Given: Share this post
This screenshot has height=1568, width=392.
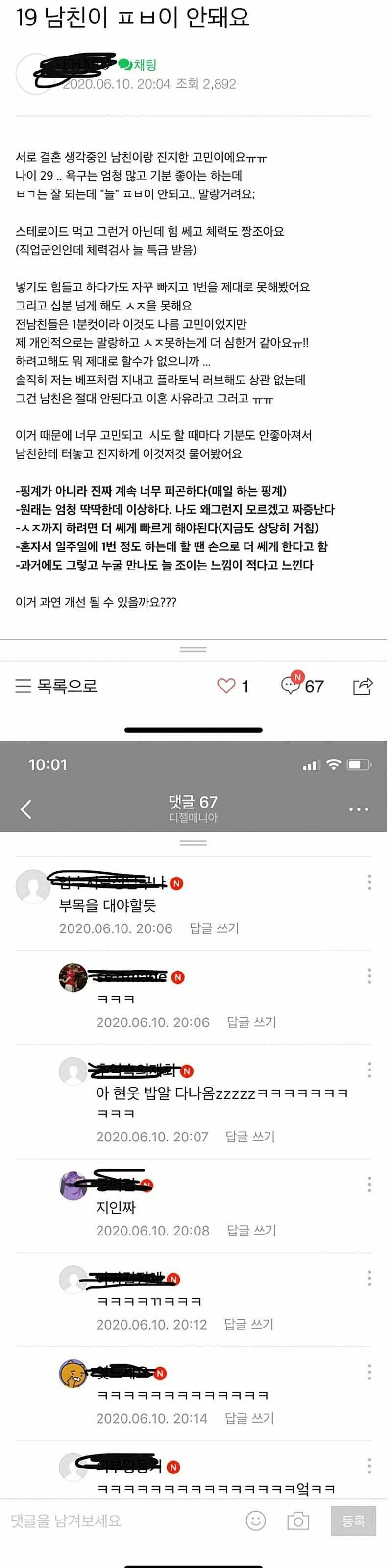Looking at the screenshot, I should [363, 686].
